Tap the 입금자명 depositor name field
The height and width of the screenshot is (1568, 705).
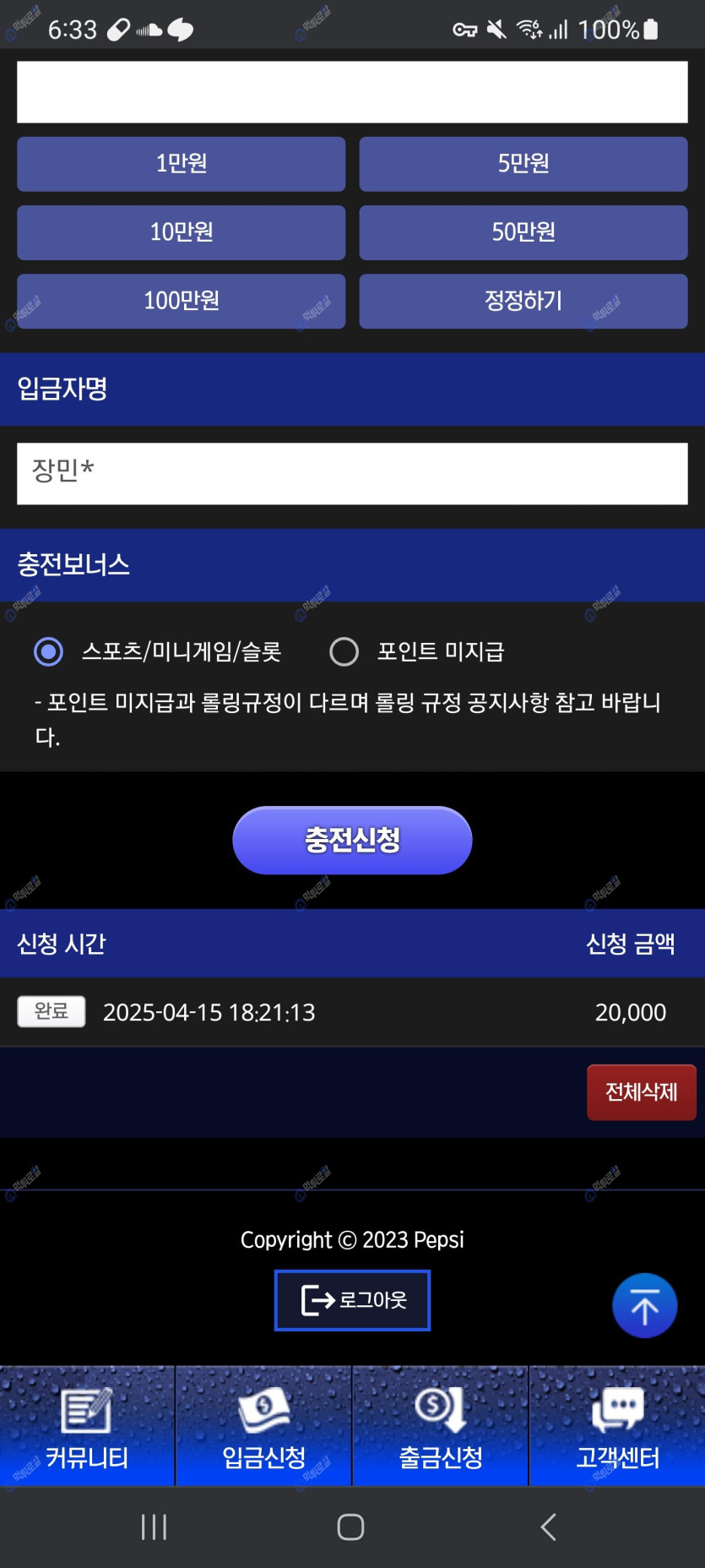(352, 474)
